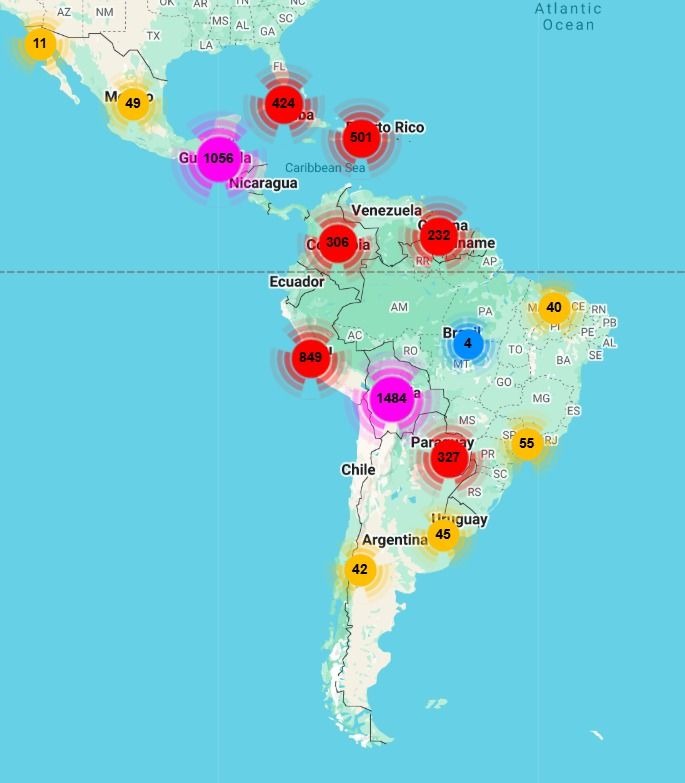
Task: Zoom into the 306 cluster in Colombia
Action: (x=337, y=243)
